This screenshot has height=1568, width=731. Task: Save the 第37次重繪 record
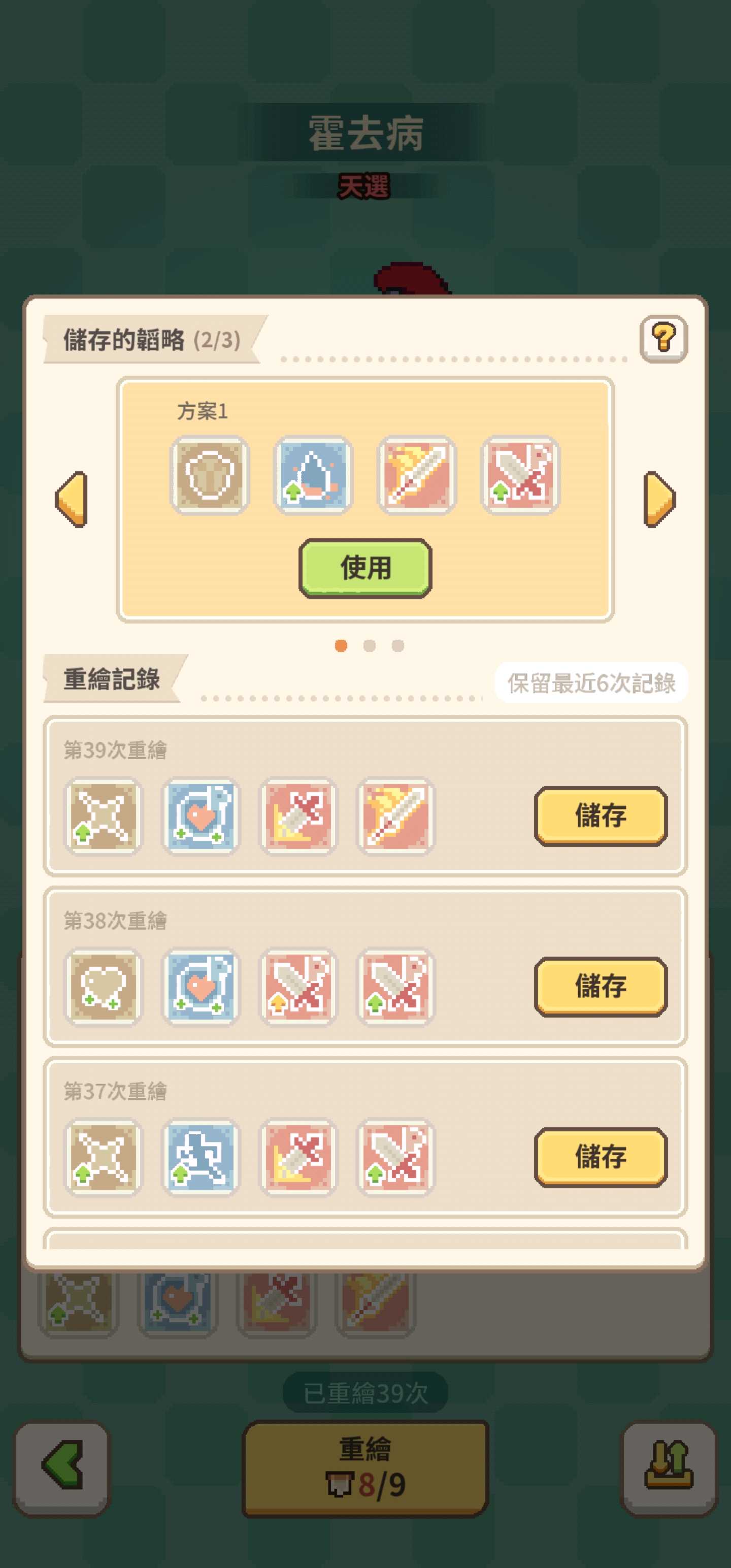[x=601, y=1157]
